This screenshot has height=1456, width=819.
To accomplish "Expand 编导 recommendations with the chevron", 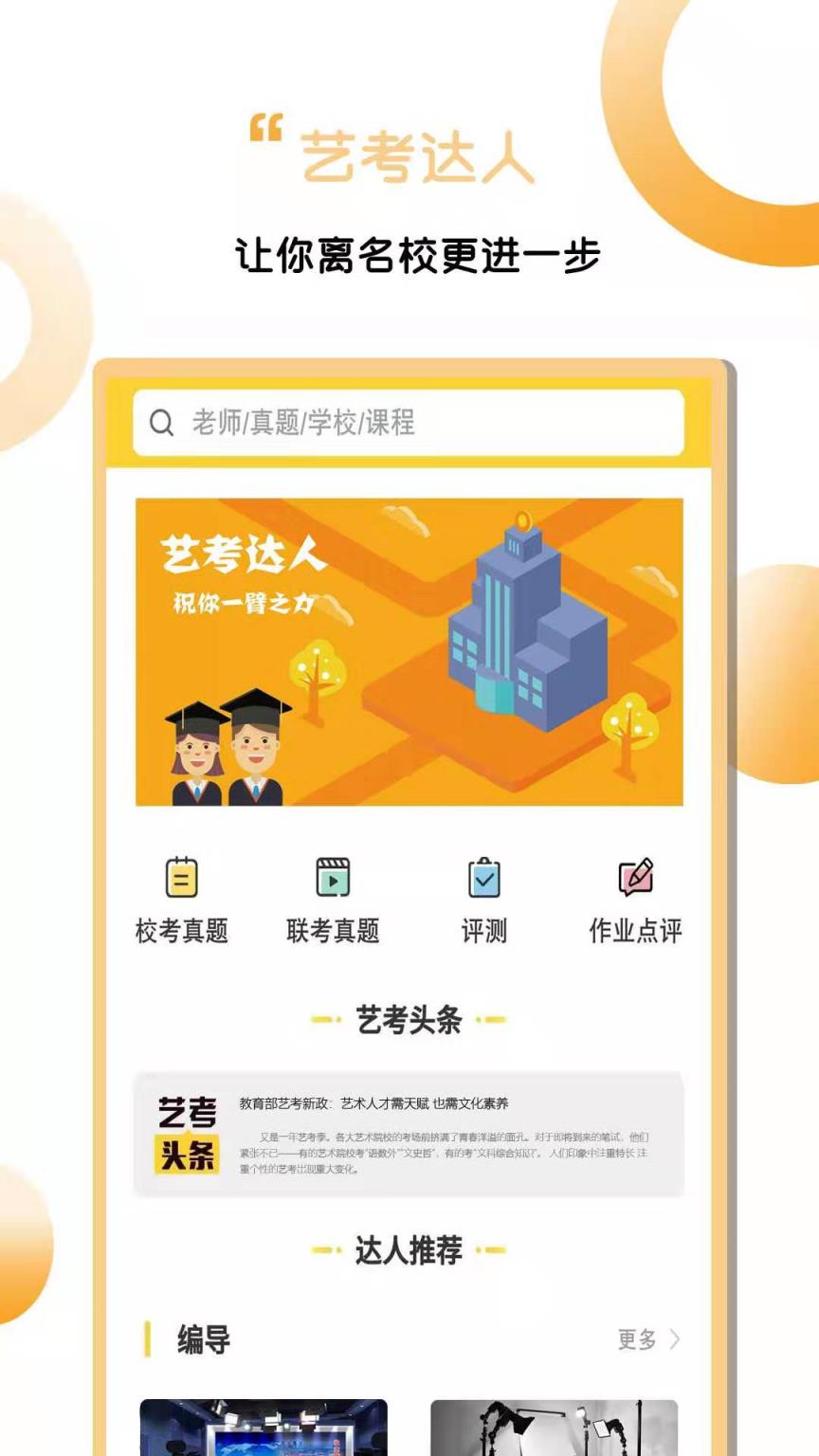I will (675, 1340).
